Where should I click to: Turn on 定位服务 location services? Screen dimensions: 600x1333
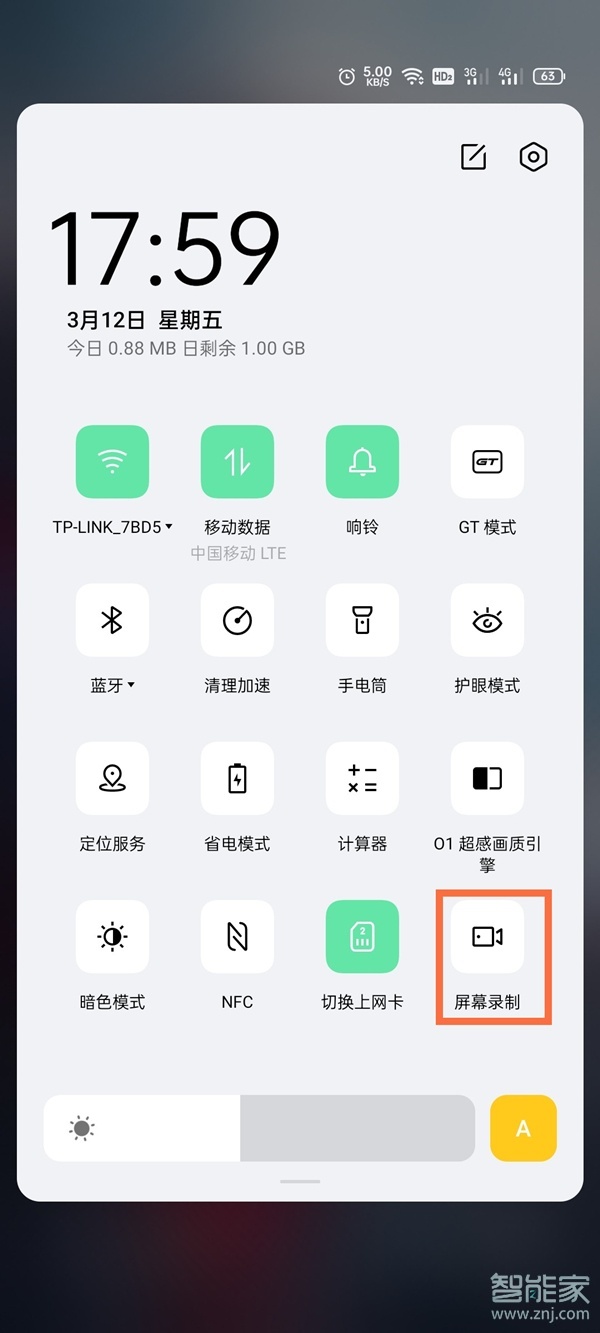(x=112, y=778)
